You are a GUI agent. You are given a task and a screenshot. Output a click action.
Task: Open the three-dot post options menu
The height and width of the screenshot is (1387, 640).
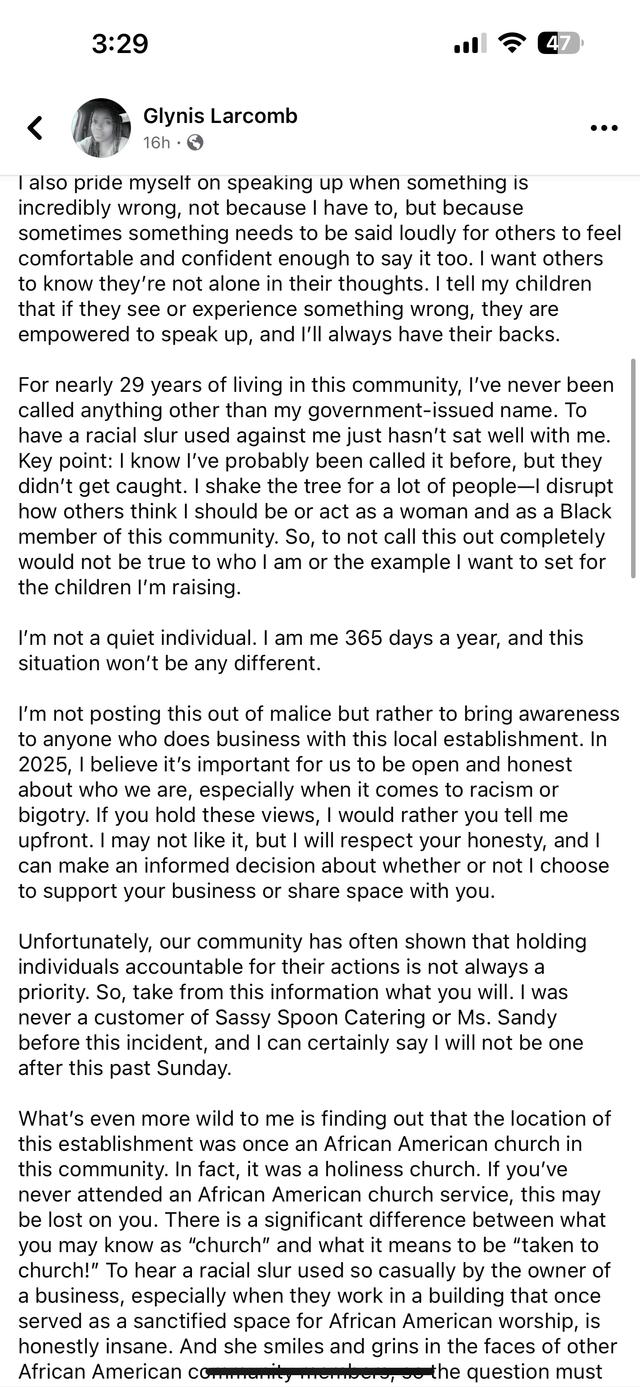(x=604, y=128)
